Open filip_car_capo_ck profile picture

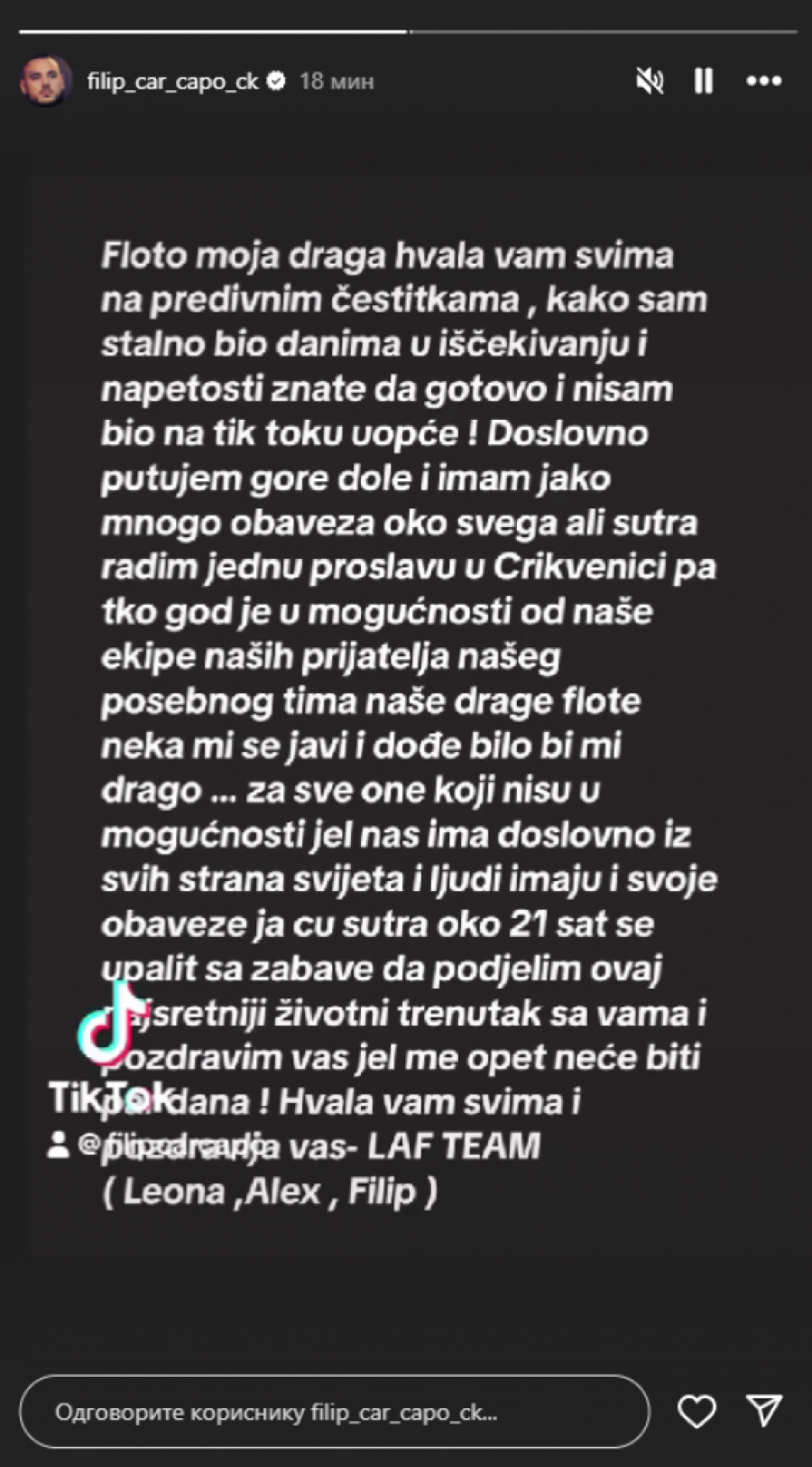(x=45, y=80)
